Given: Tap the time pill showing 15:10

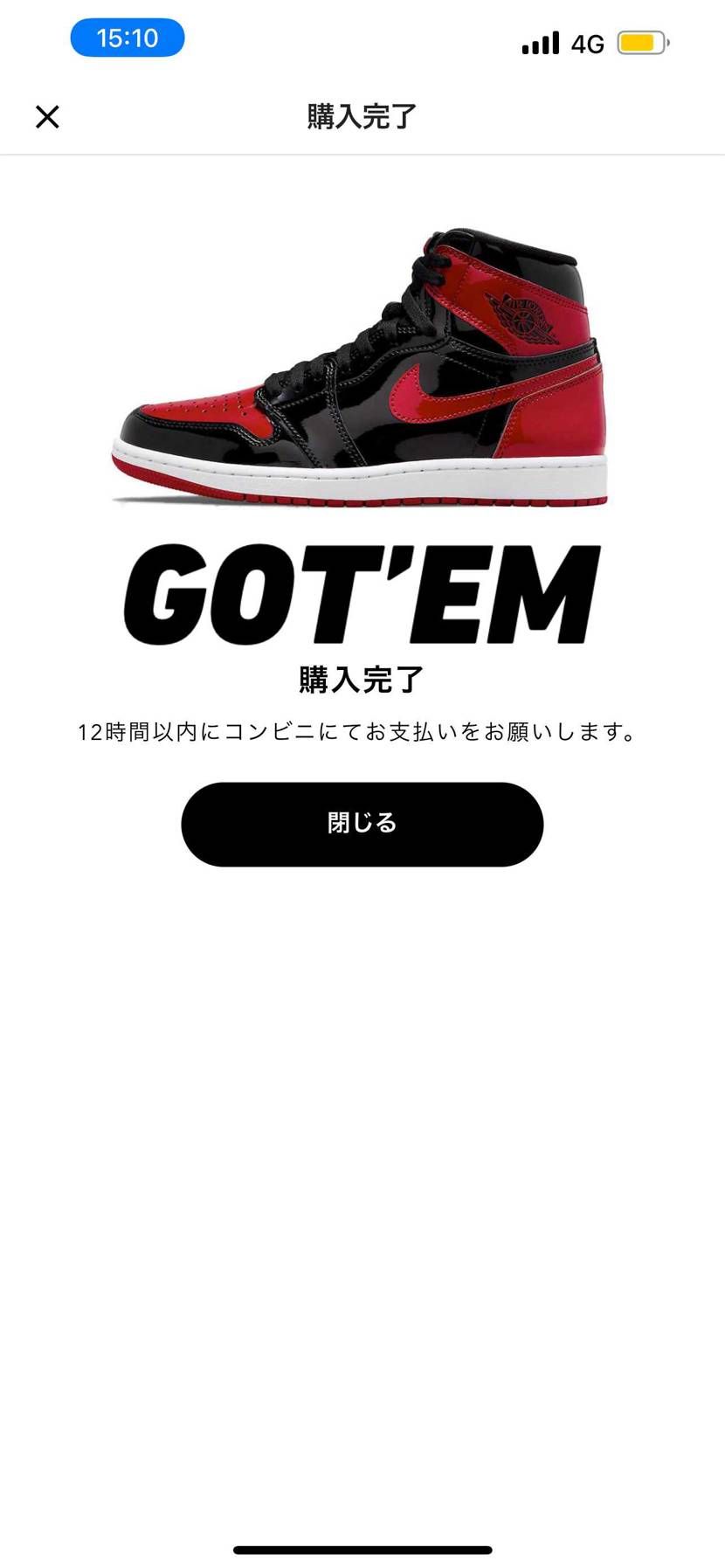Looking at the screenshot, I should pos(127,37).
